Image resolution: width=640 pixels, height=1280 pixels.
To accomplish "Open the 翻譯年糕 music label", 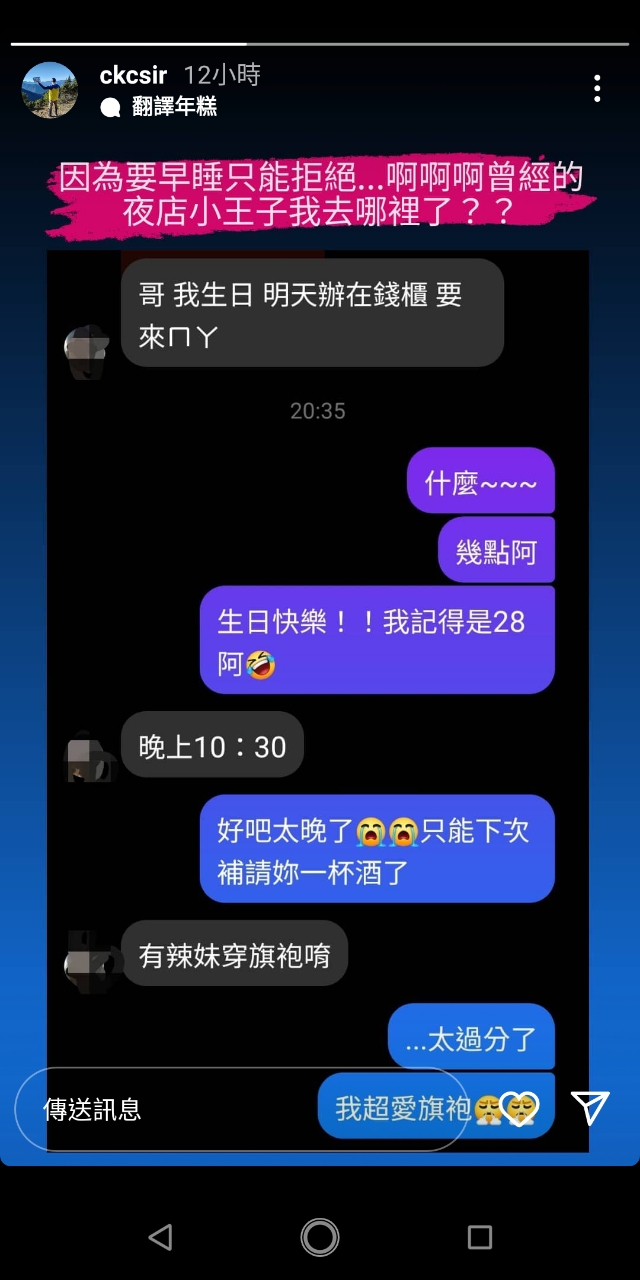I will click(174, 106).
